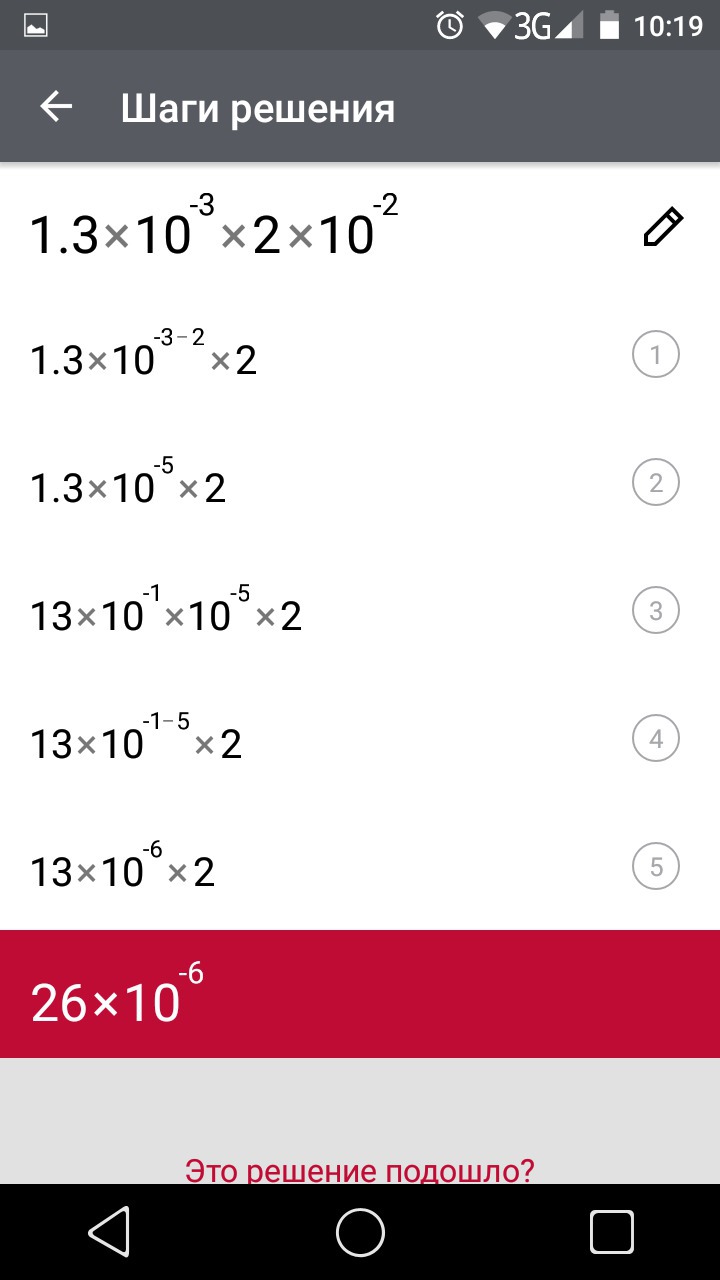
Task: Expand solution step 2 details
Action: (x=656, y=483)
